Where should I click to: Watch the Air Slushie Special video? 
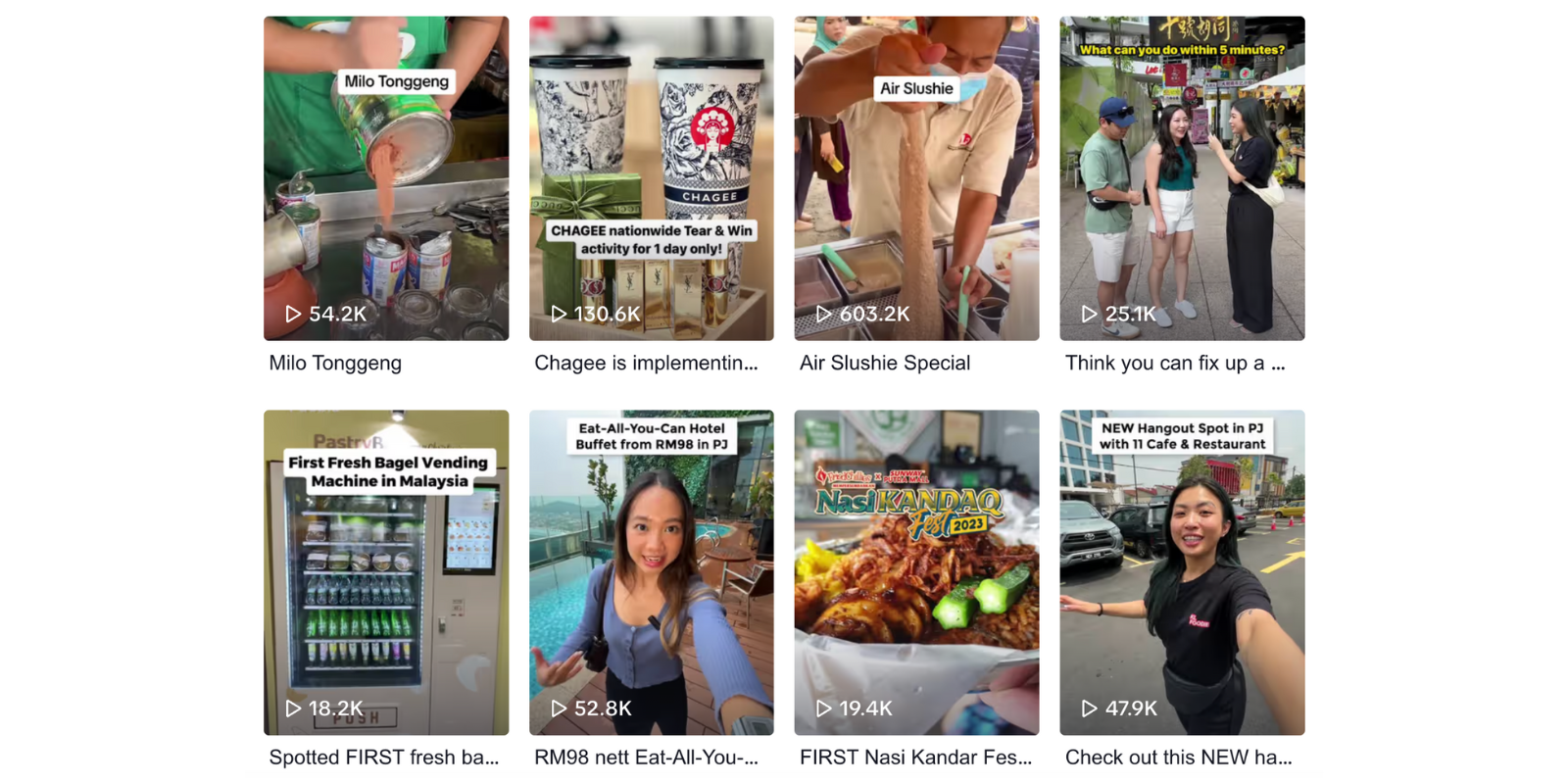point(916,178)
